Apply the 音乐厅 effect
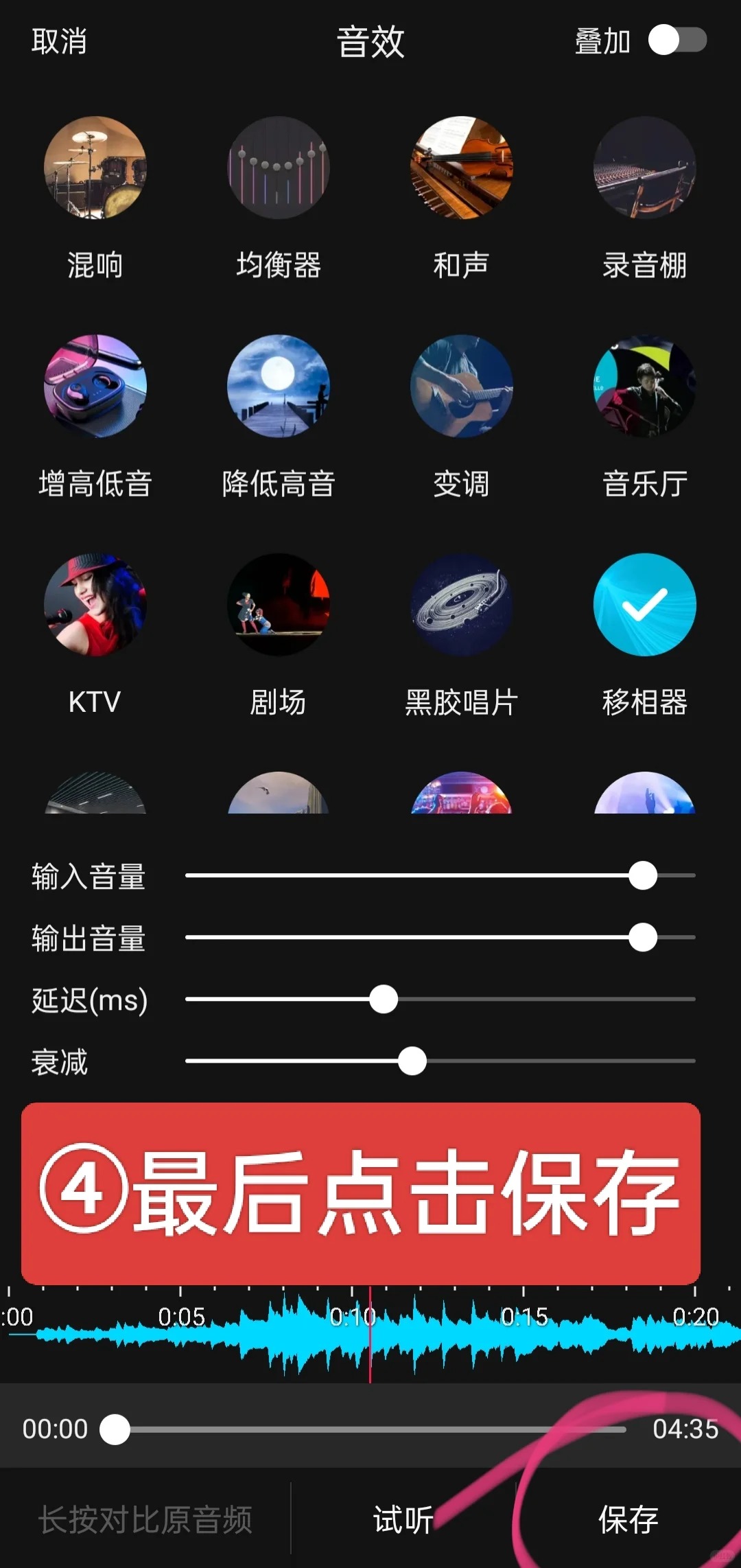This screenshot has width=741, height=1568. click(x=644, y=386)
